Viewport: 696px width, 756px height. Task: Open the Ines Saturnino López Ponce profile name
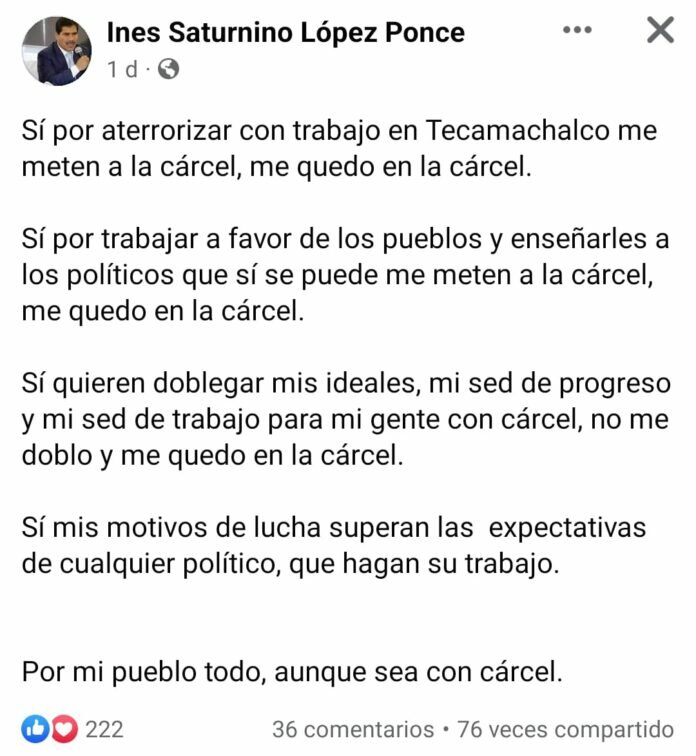[285, 32]
